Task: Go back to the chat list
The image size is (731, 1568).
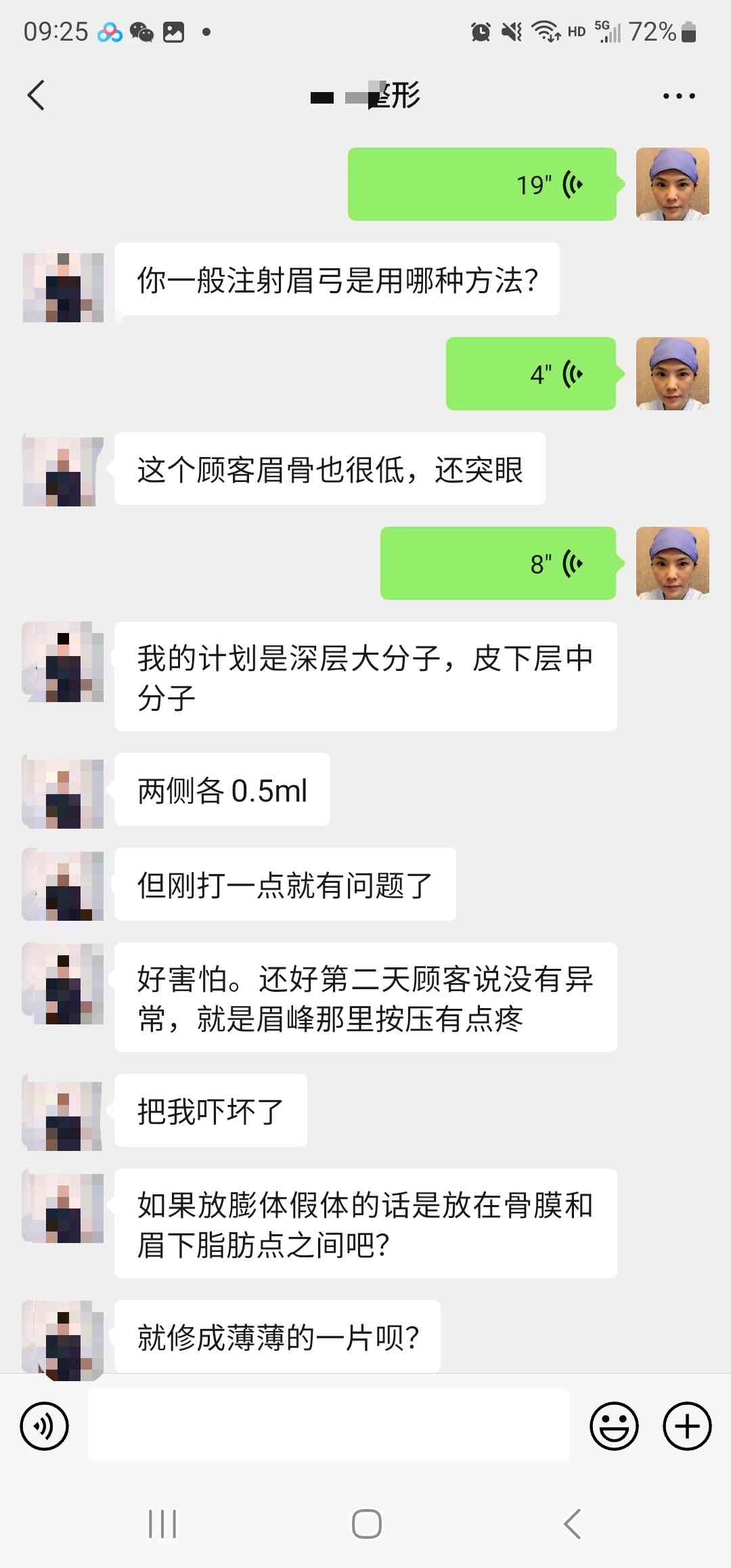Action: [37, 95]
